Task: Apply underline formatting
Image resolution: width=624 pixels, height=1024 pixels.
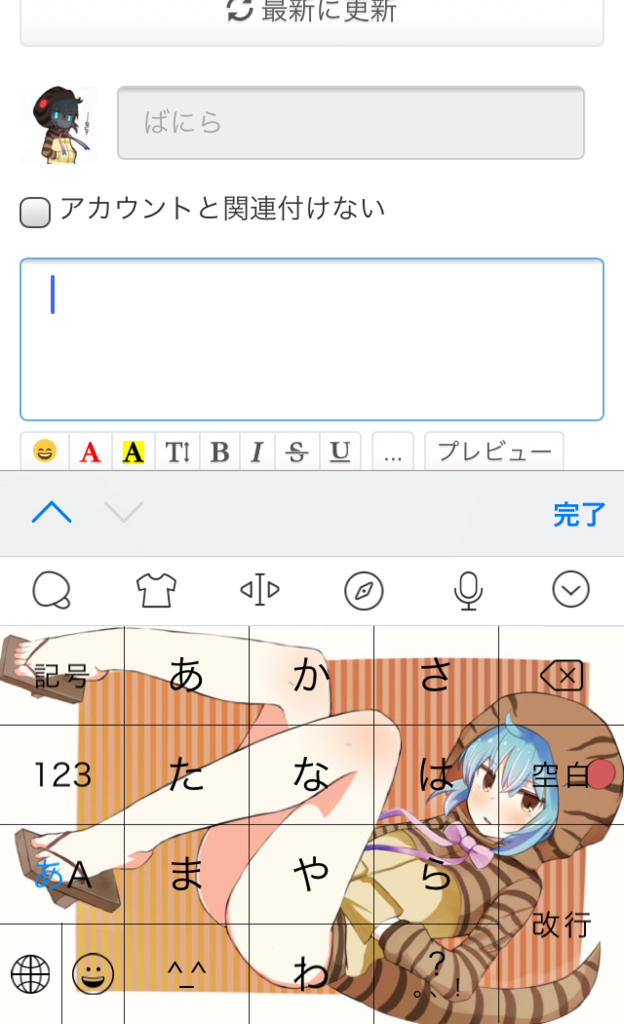Action: [x=340, y=451]
